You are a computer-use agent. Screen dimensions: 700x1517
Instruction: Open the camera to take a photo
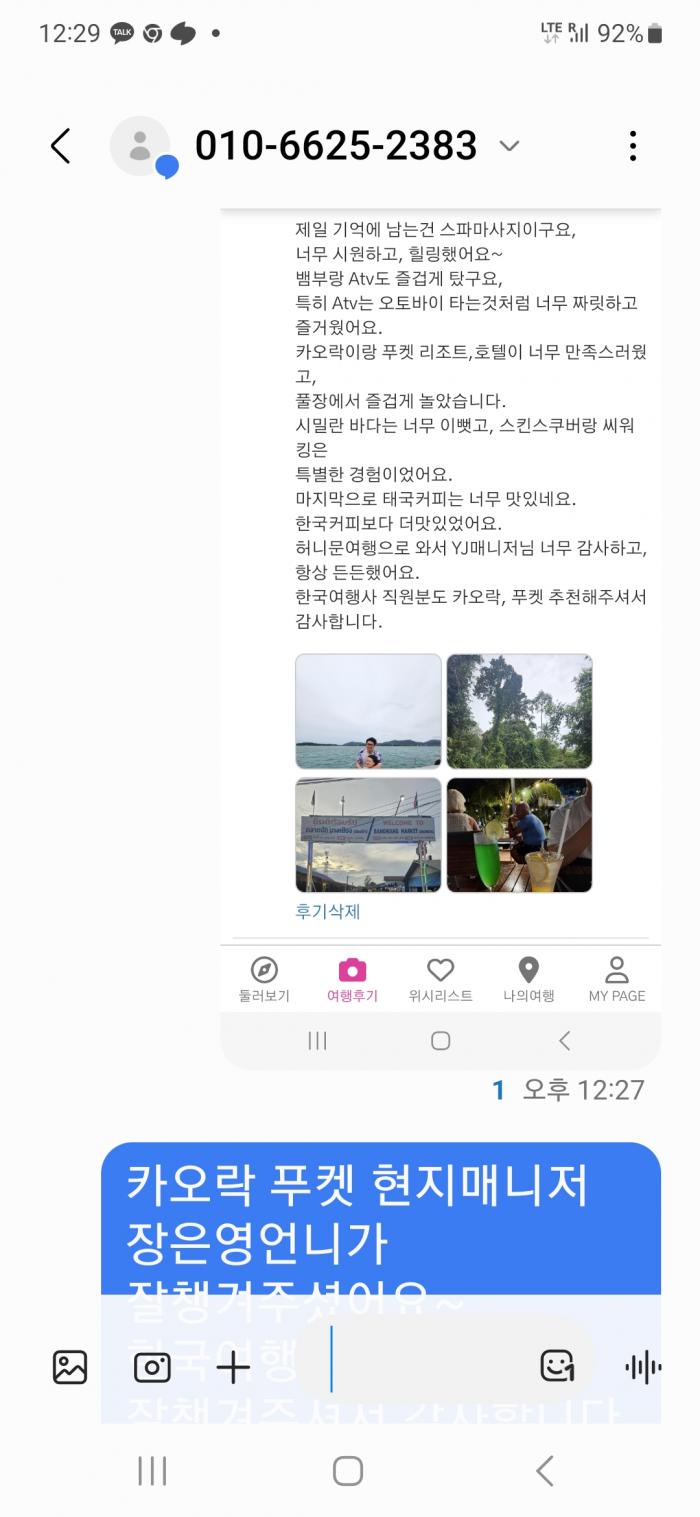tap(152, 1367)
